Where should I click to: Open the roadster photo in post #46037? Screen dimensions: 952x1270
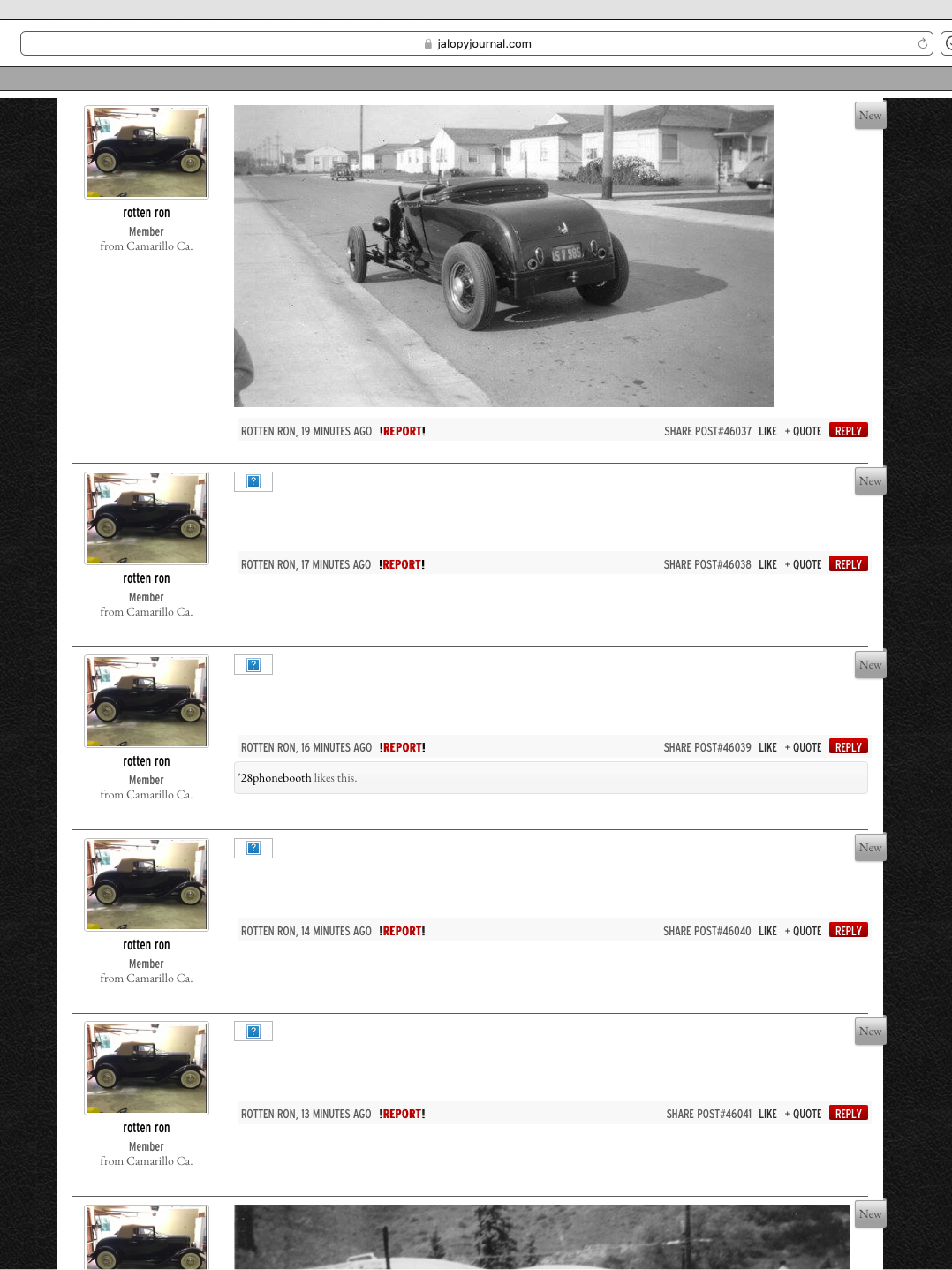pos(503,256)
